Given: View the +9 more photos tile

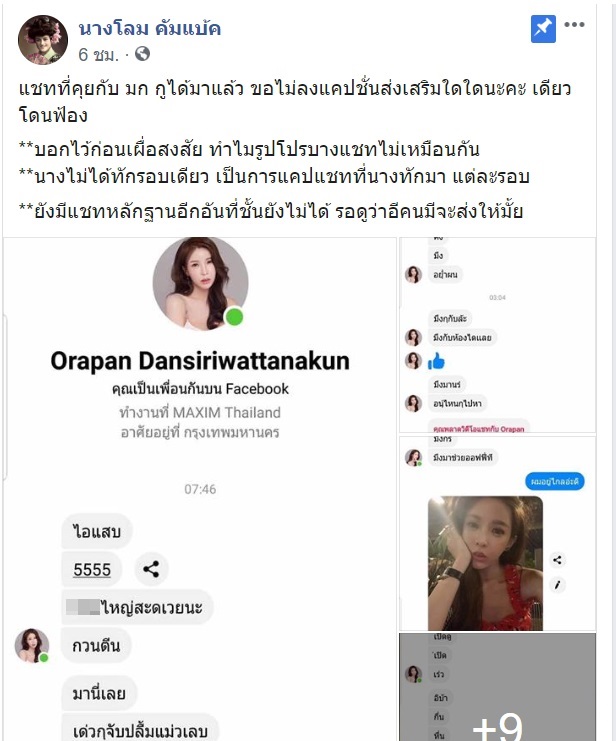Looking at the screenshot, I should (x=497, y=688).
